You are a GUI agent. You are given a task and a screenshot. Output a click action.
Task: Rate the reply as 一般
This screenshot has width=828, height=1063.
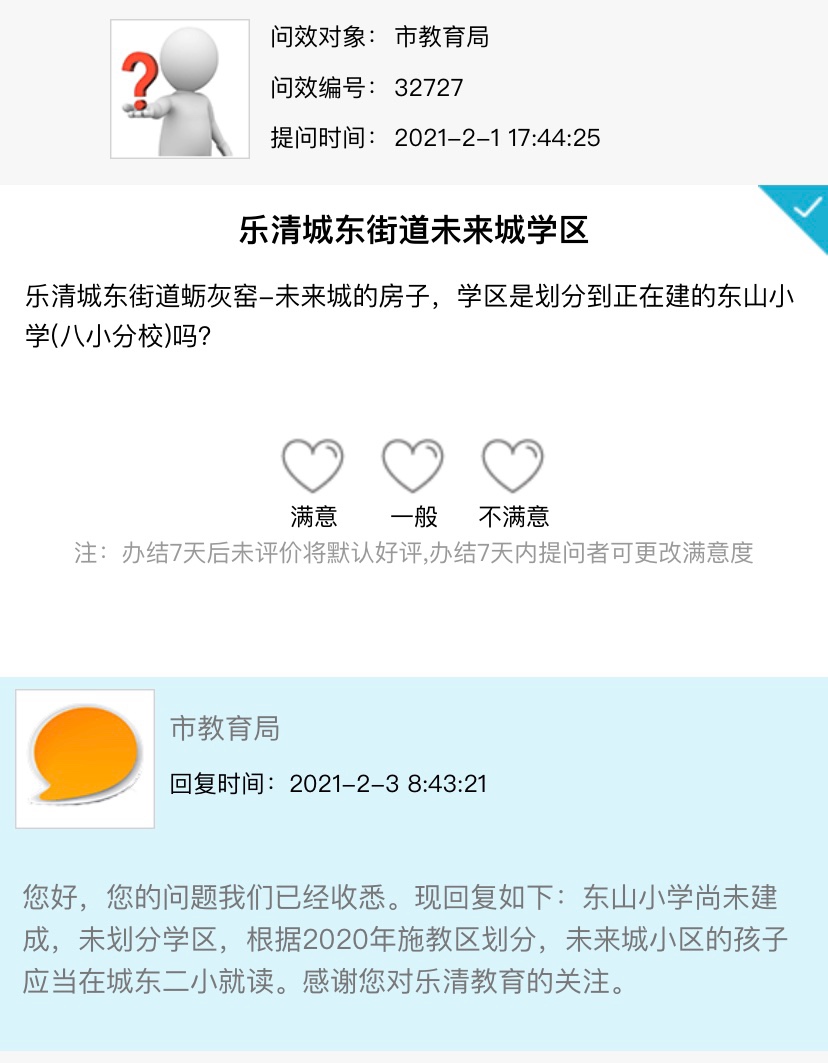tap(413, 466)
